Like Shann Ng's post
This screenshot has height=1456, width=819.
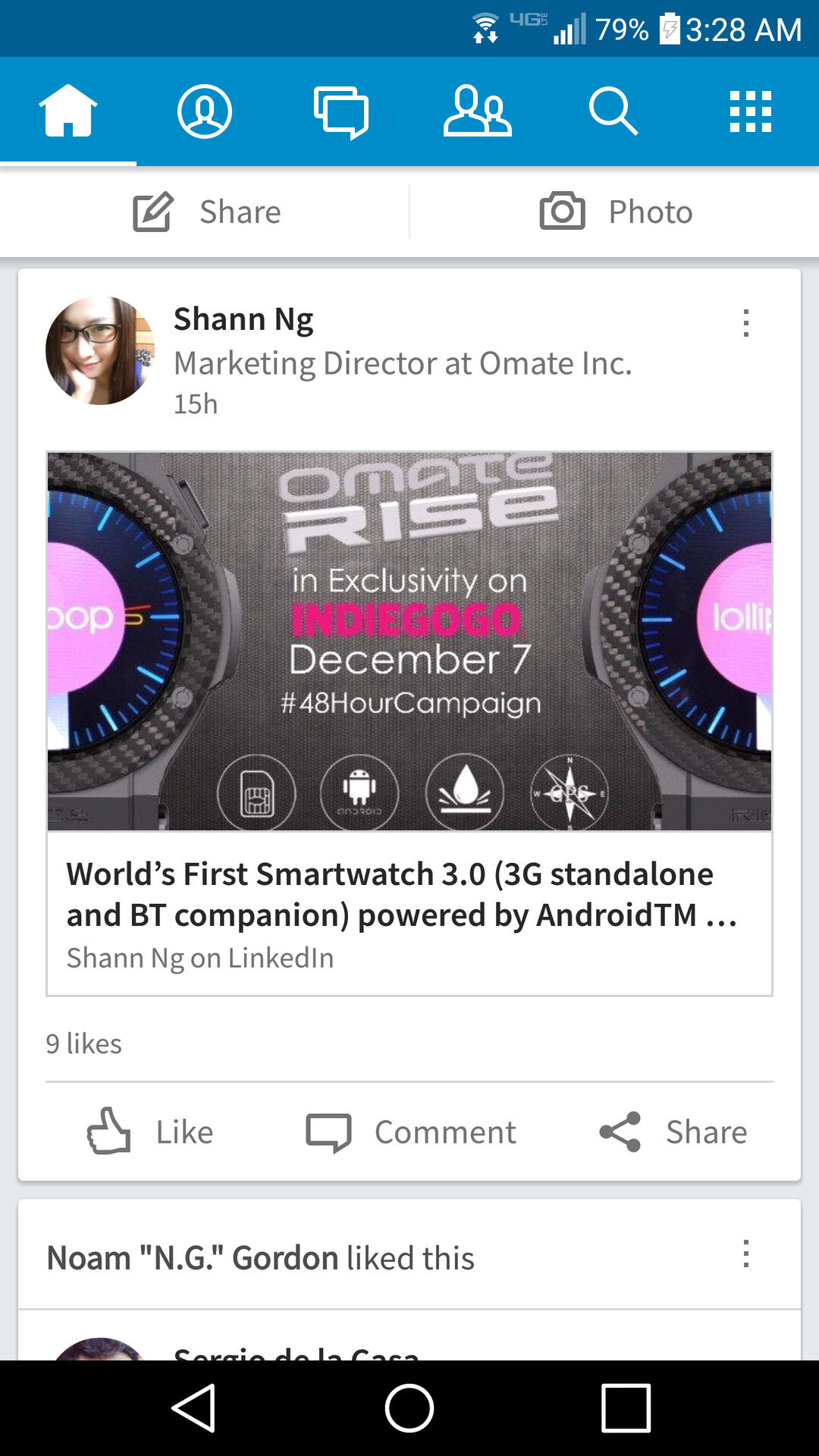click(x=150, y=1131)
